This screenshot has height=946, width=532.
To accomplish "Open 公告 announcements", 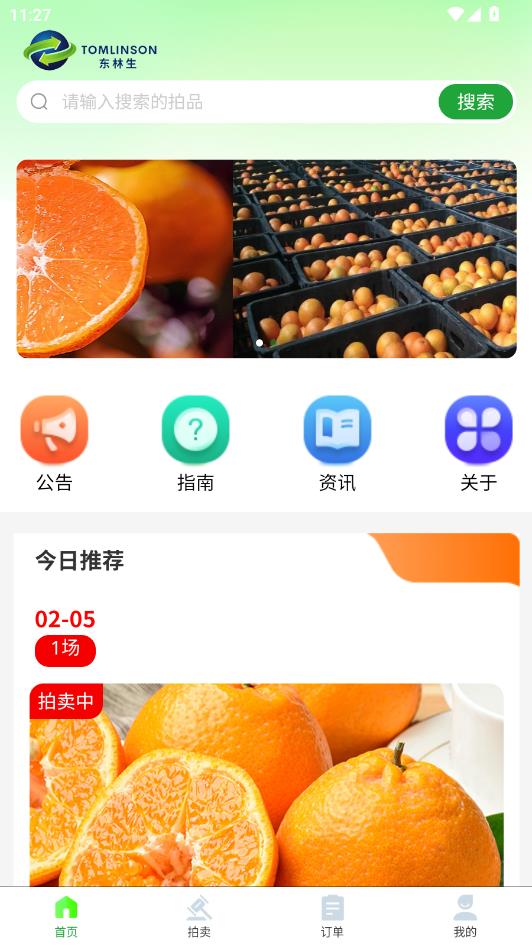I will (54, 444).
